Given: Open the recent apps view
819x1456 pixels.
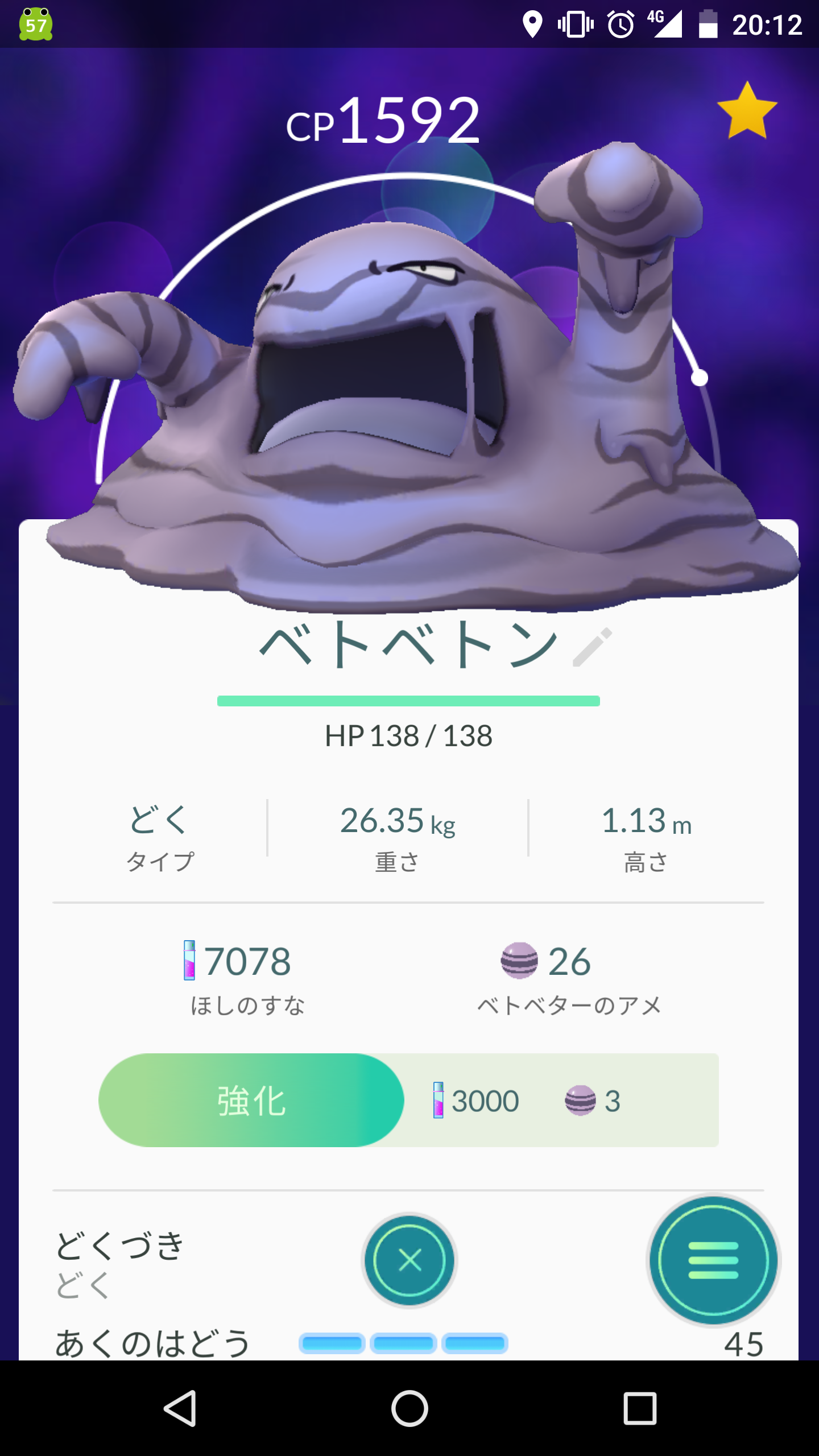Looking at the screenshot, I should (x=640, y=1408).
